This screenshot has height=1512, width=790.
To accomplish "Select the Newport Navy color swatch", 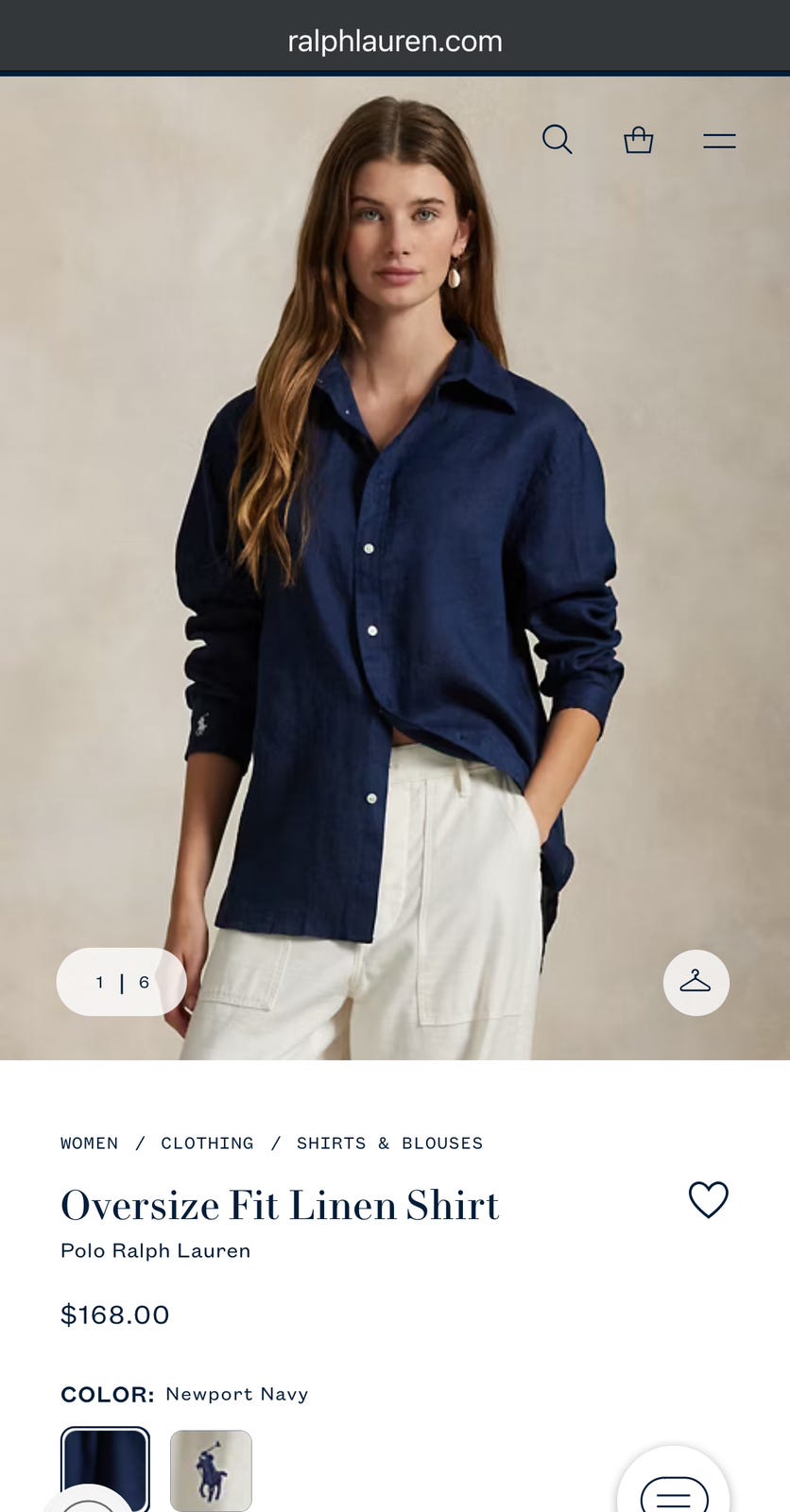I will point(105,1469).
